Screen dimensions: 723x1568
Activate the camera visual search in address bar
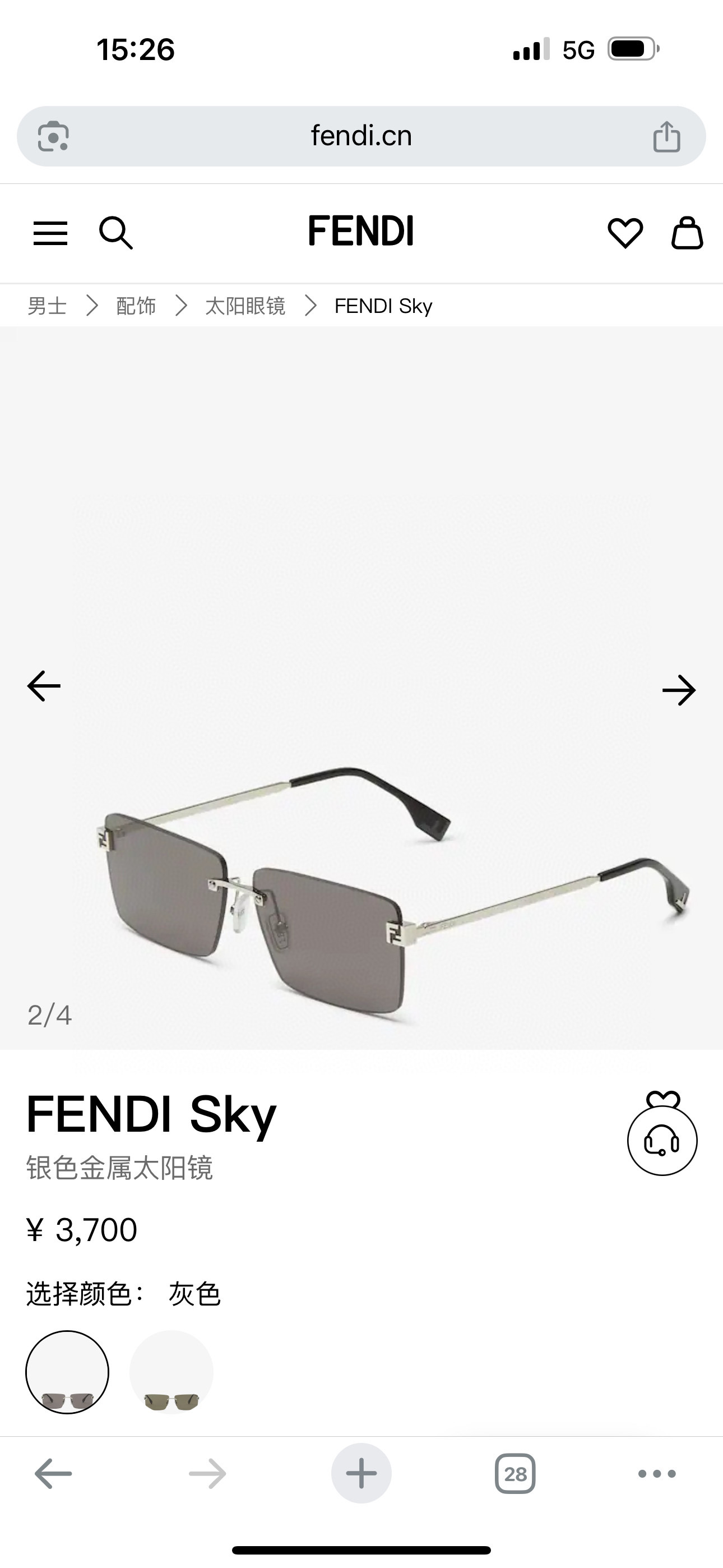pyautogui.click(x=56, y=135)
